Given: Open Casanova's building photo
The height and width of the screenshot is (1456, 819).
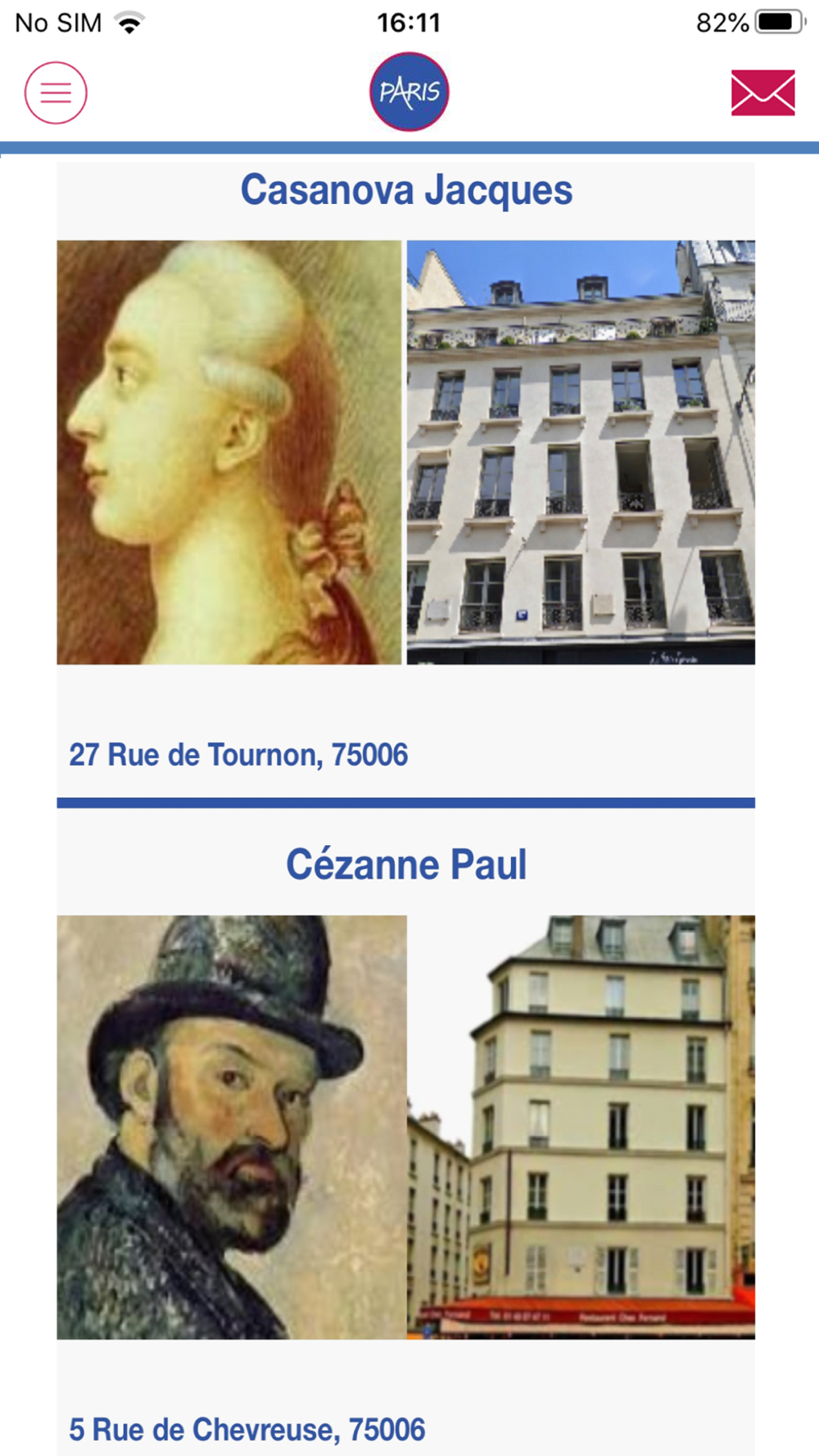Looking at the screenshot, I should point(581,452).
